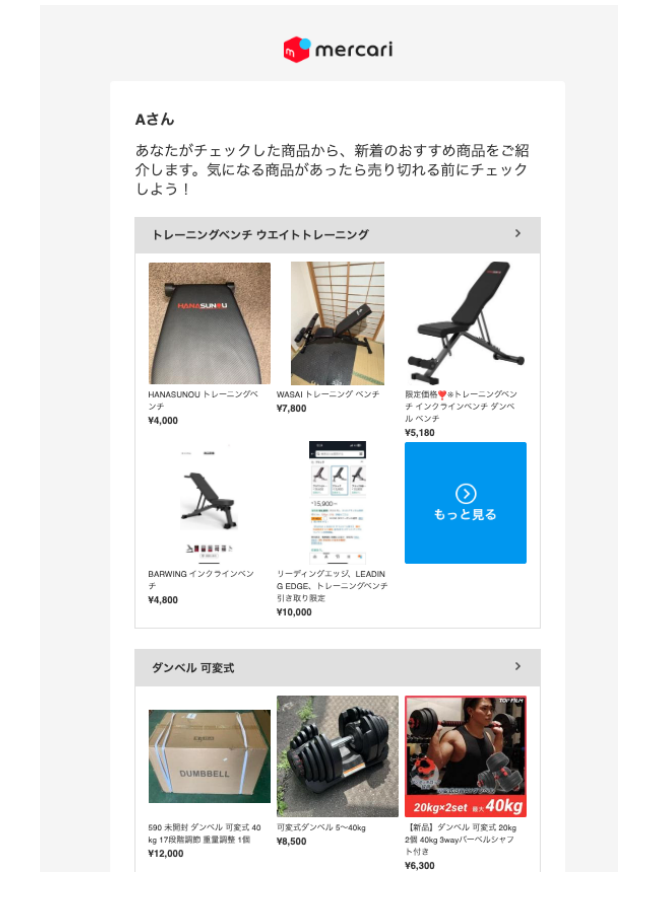Open the ダンベル 可変式 section header
Screen dimensions: 655x909
337,667
